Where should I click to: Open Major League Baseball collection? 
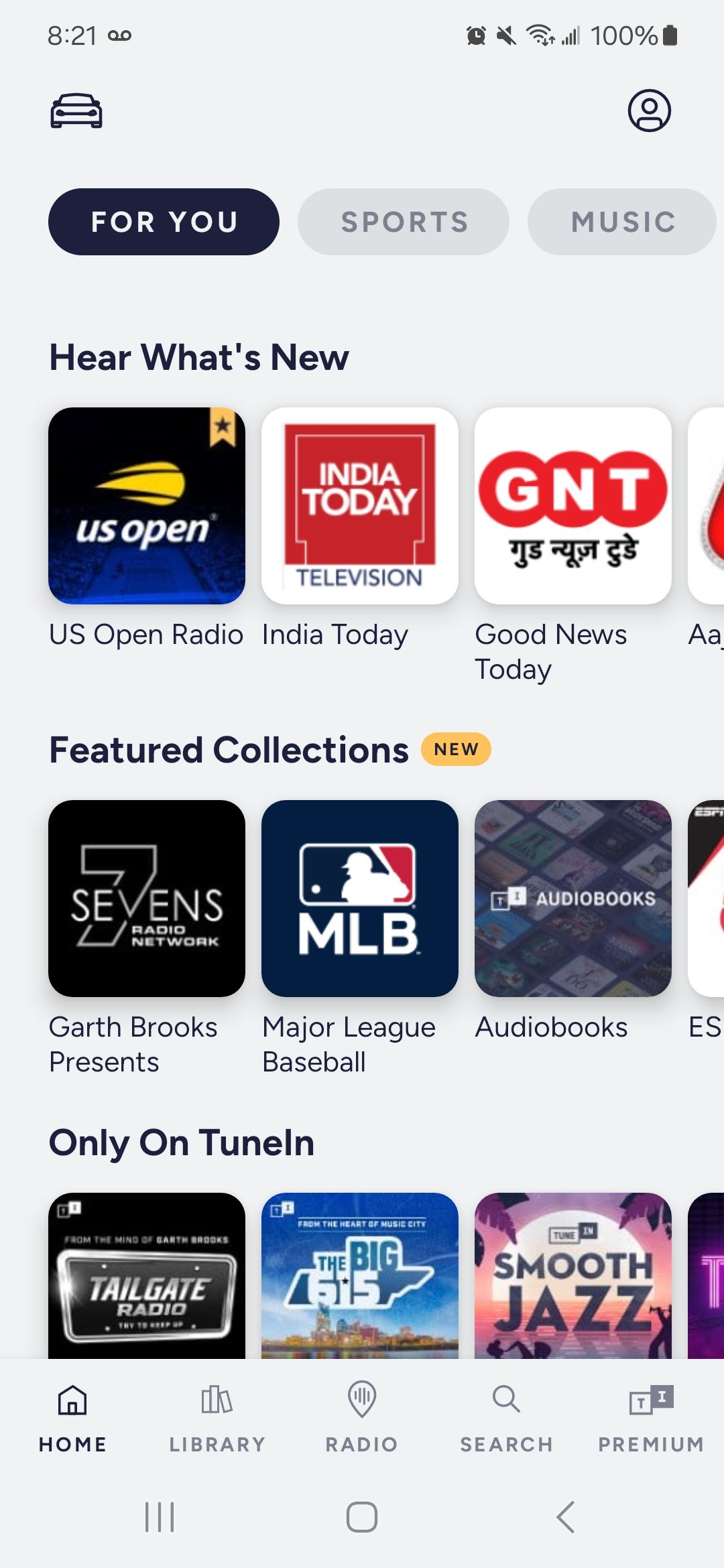tap(360, 899)
